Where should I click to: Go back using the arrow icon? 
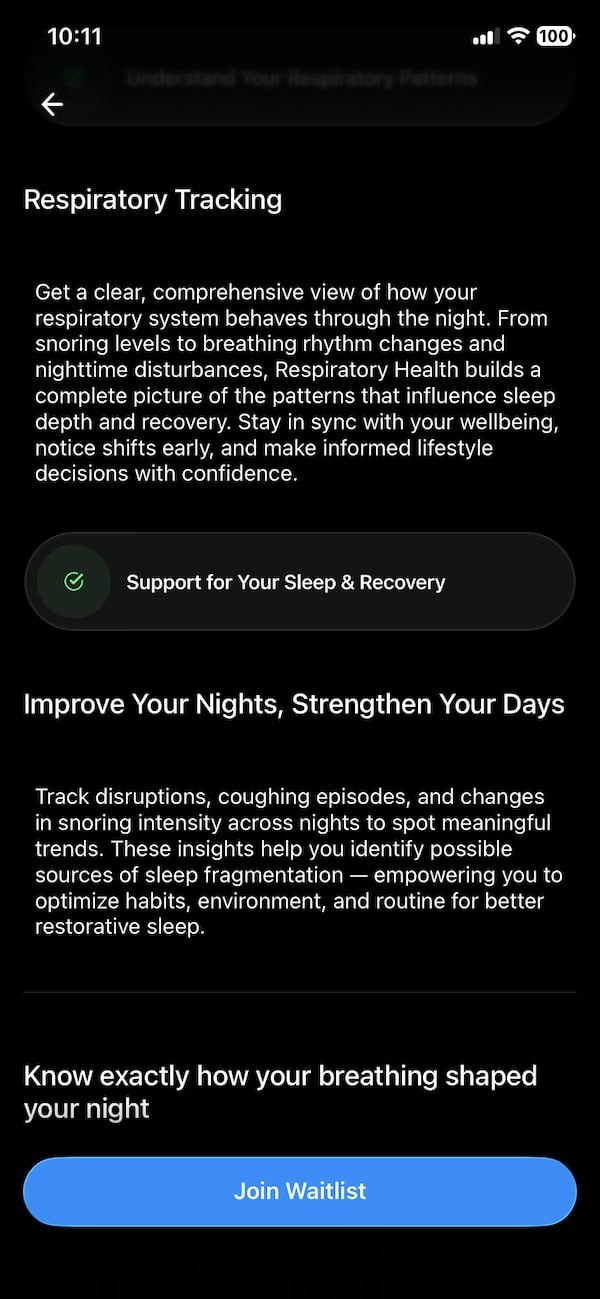pyautogui.click(x=52, y=104)
